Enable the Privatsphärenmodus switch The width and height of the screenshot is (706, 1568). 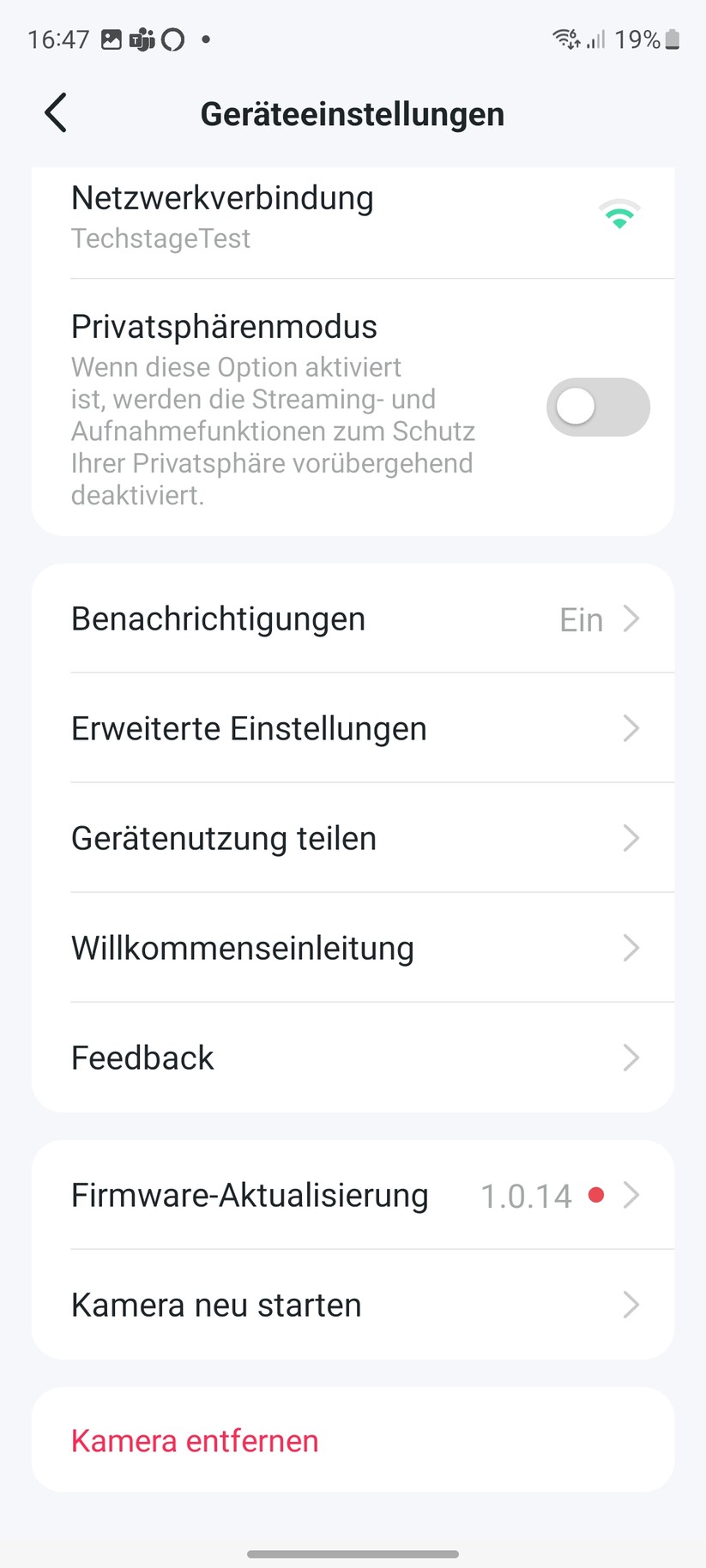click(x=598, y=407)
